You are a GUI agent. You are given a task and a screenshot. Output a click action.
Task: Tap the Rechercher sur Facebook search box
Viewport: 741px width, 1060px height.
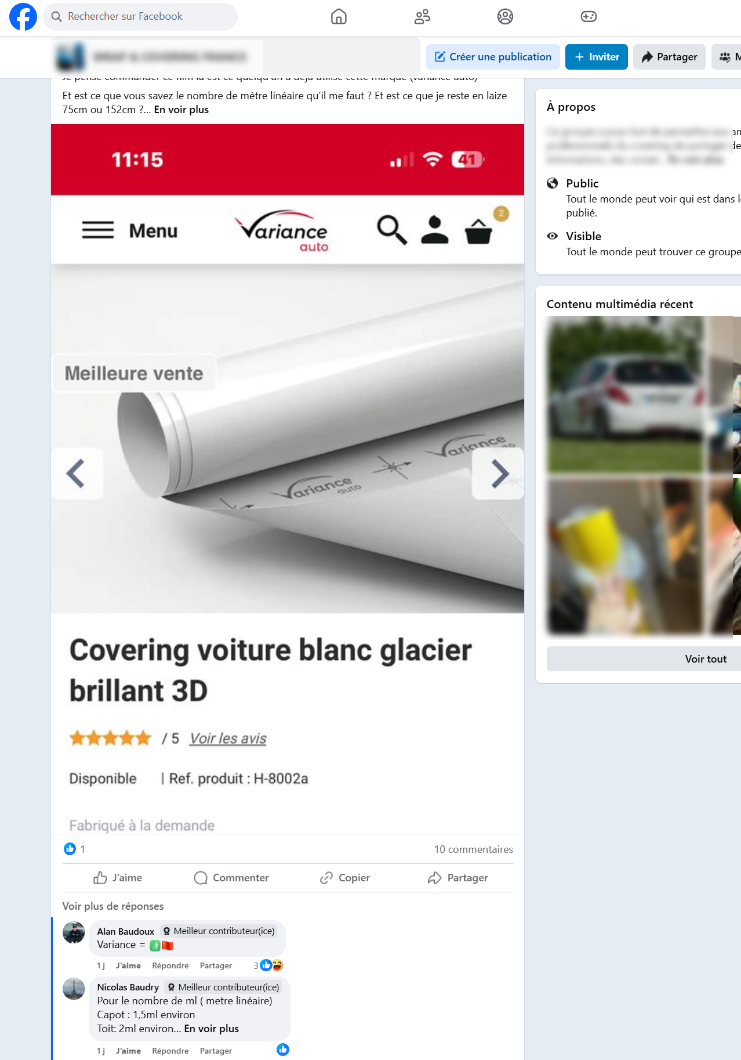tap(140, 17)
